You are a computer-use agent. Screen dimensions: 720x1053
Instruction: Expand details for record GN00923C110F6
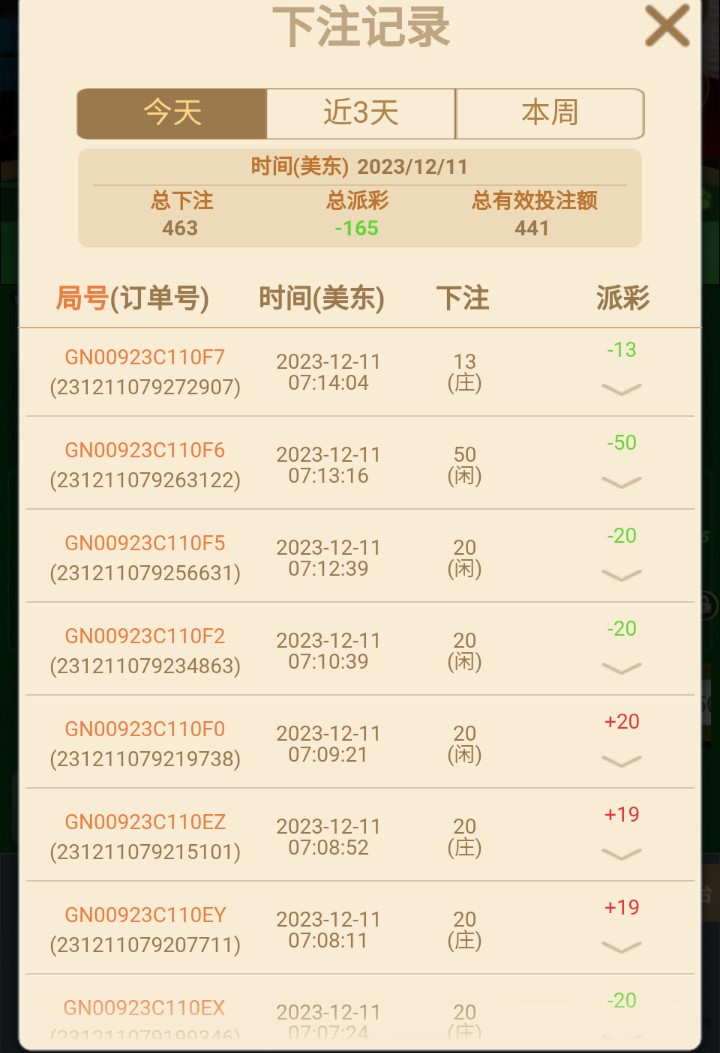621,482
